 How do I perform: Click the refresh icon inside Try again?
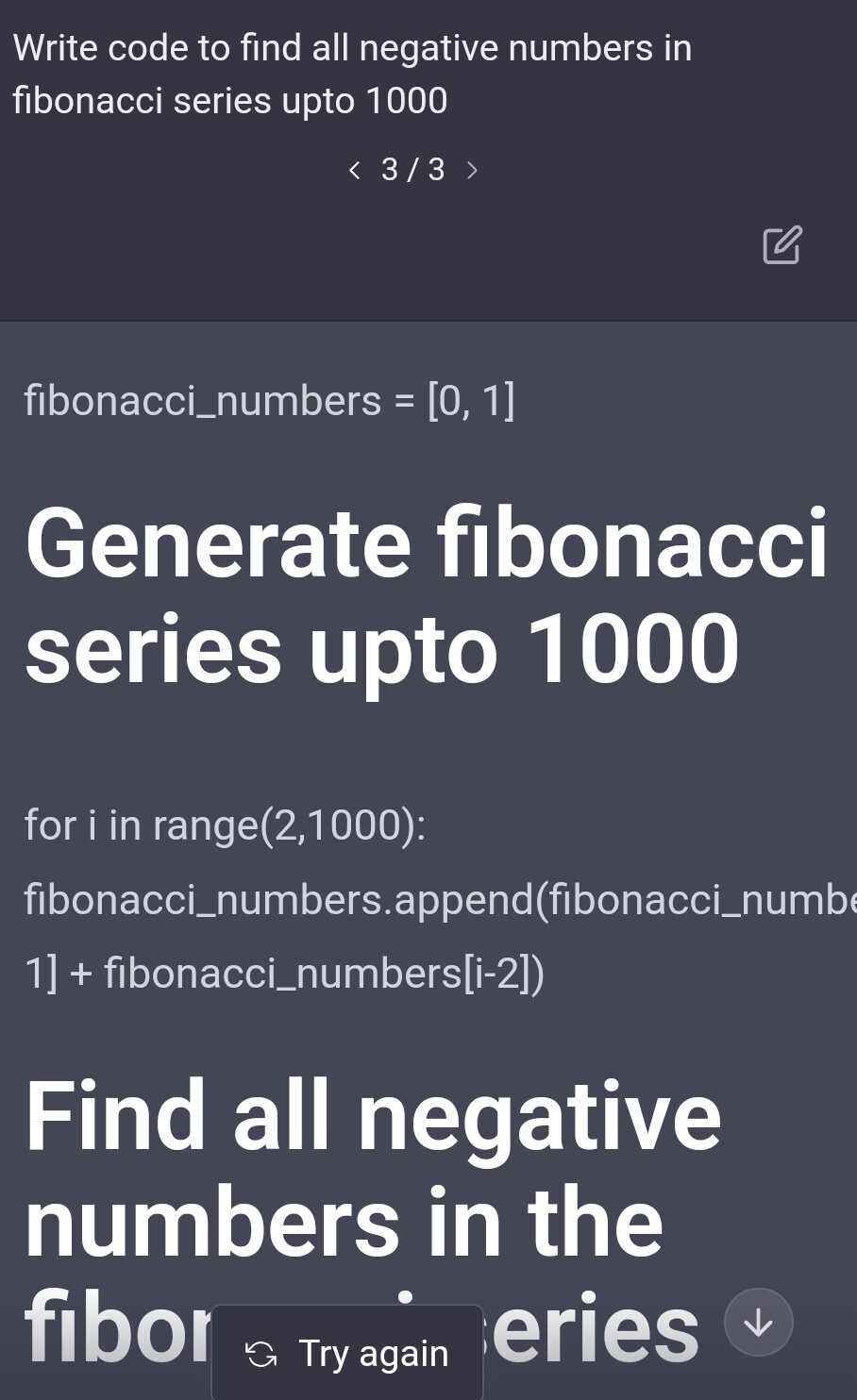coord(261,1353)
